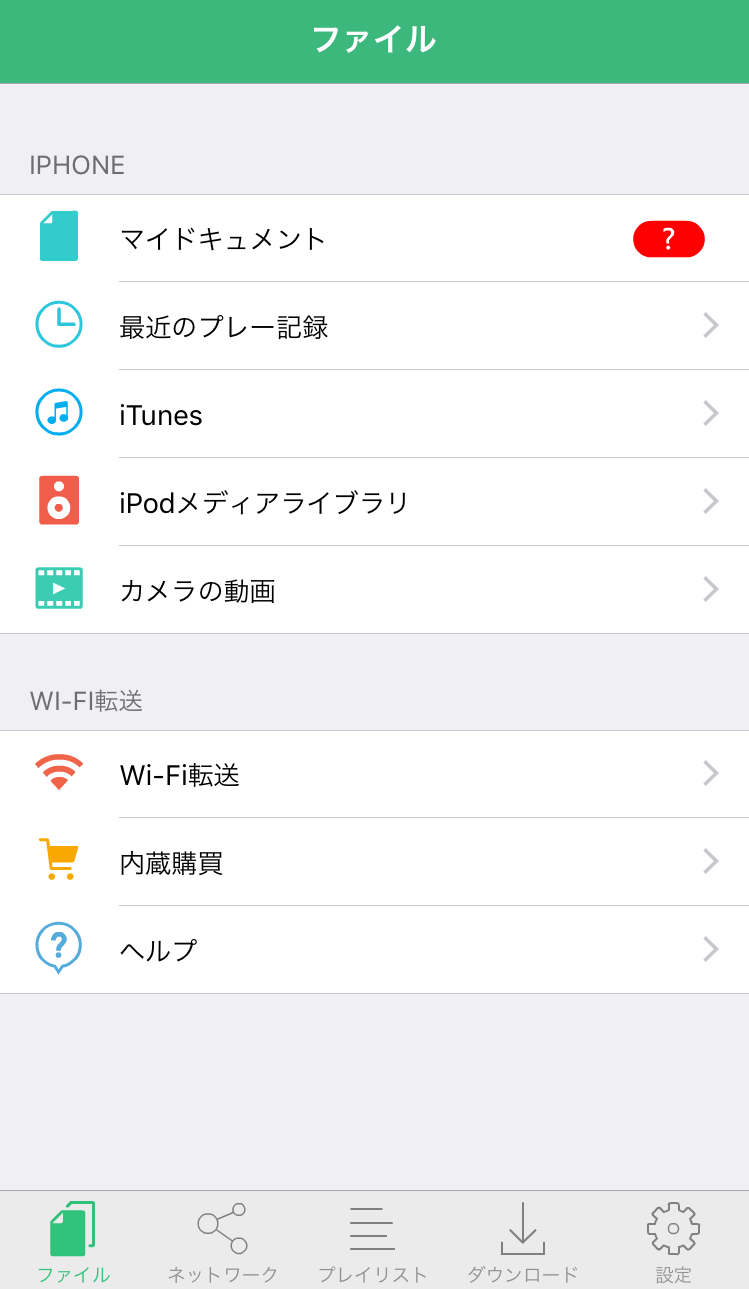This screenshot has width=749, height=1289.
Task: Open マイドキュメント row
Action: coord(374,238)
